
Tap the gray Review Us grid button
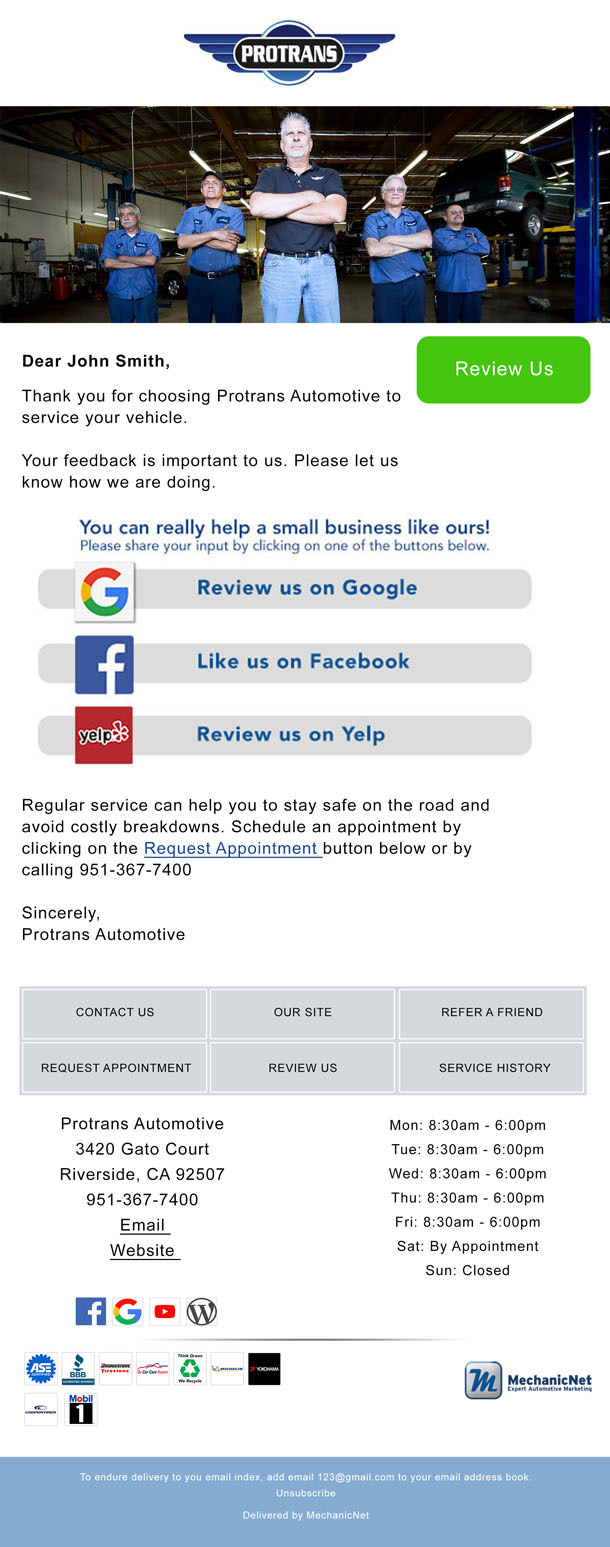click(302, 1068)
